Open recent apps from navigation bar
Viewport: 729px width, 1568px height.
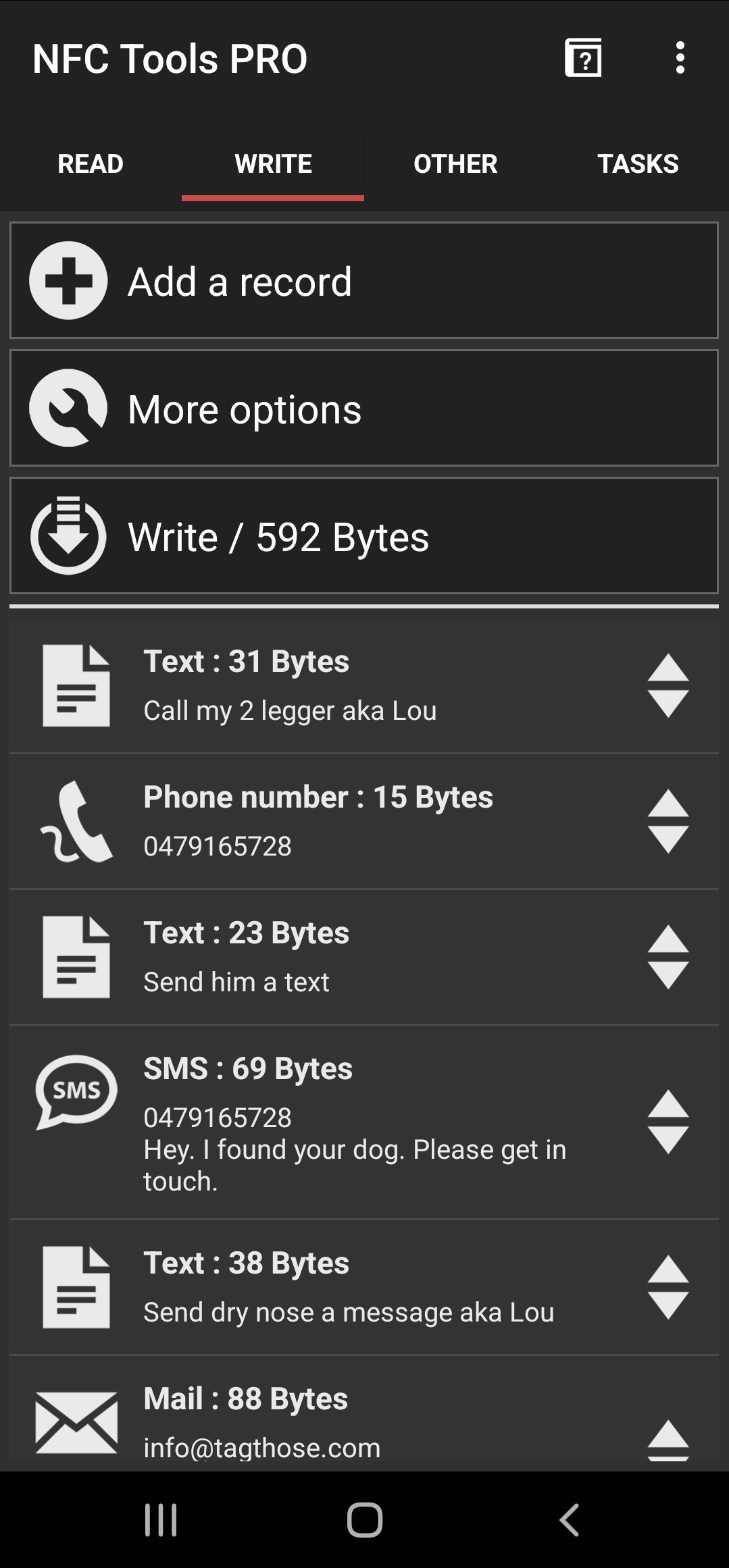click(x=161, y=1520)
